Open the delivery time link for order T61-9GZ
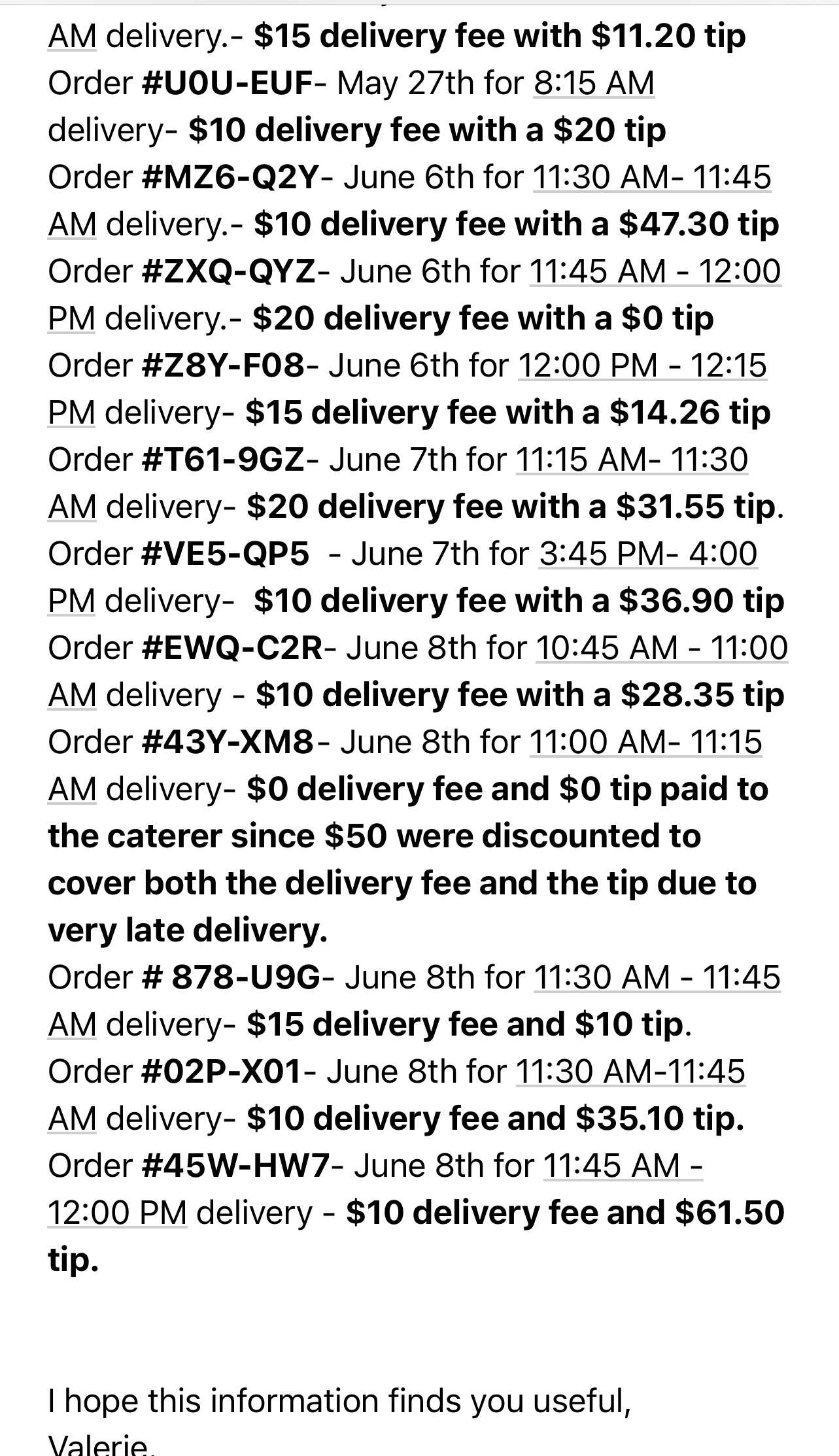Image resolution: width=839 pixels, height=1456 pixels. coord(632,460)
